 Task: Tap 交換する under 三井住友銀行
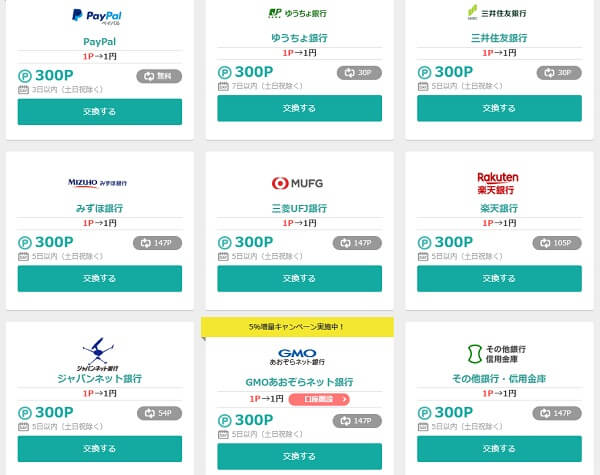(499, 108)
